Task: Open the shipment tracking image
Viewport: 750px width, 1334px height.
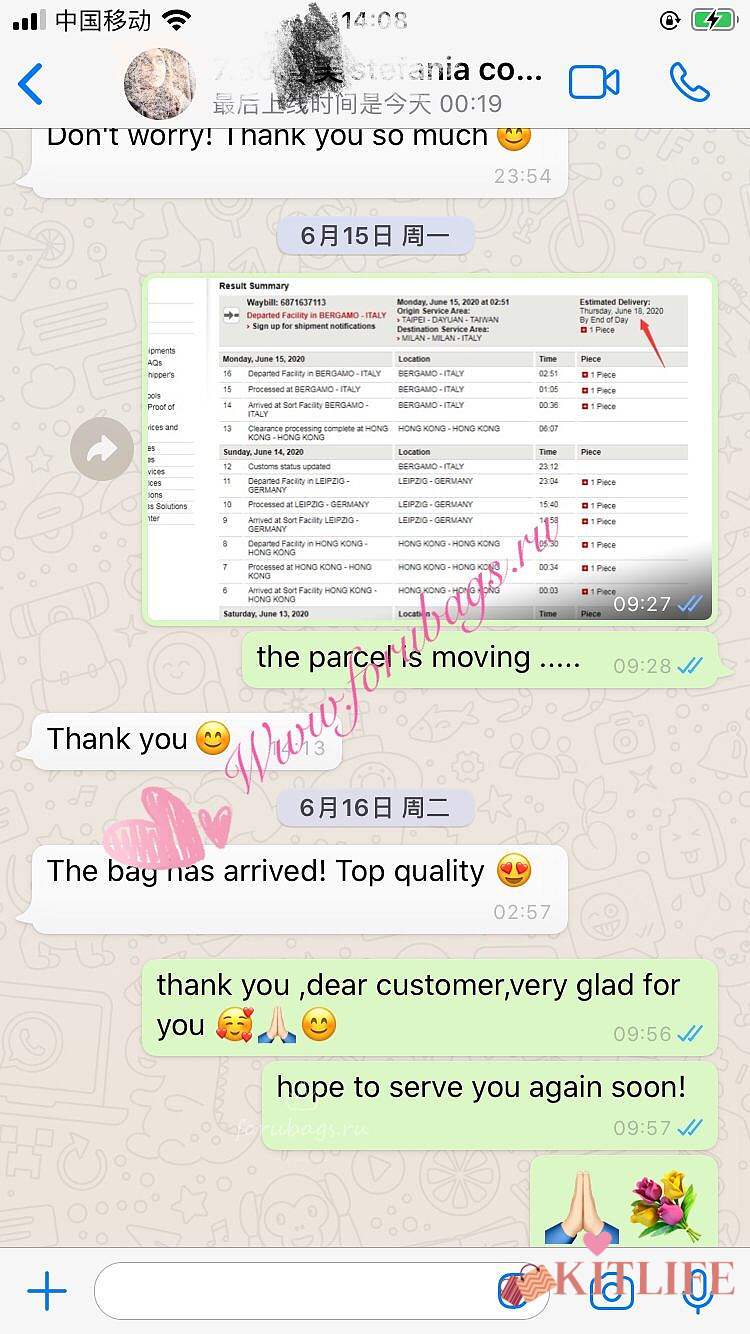Action: click(x=430, y=450)
